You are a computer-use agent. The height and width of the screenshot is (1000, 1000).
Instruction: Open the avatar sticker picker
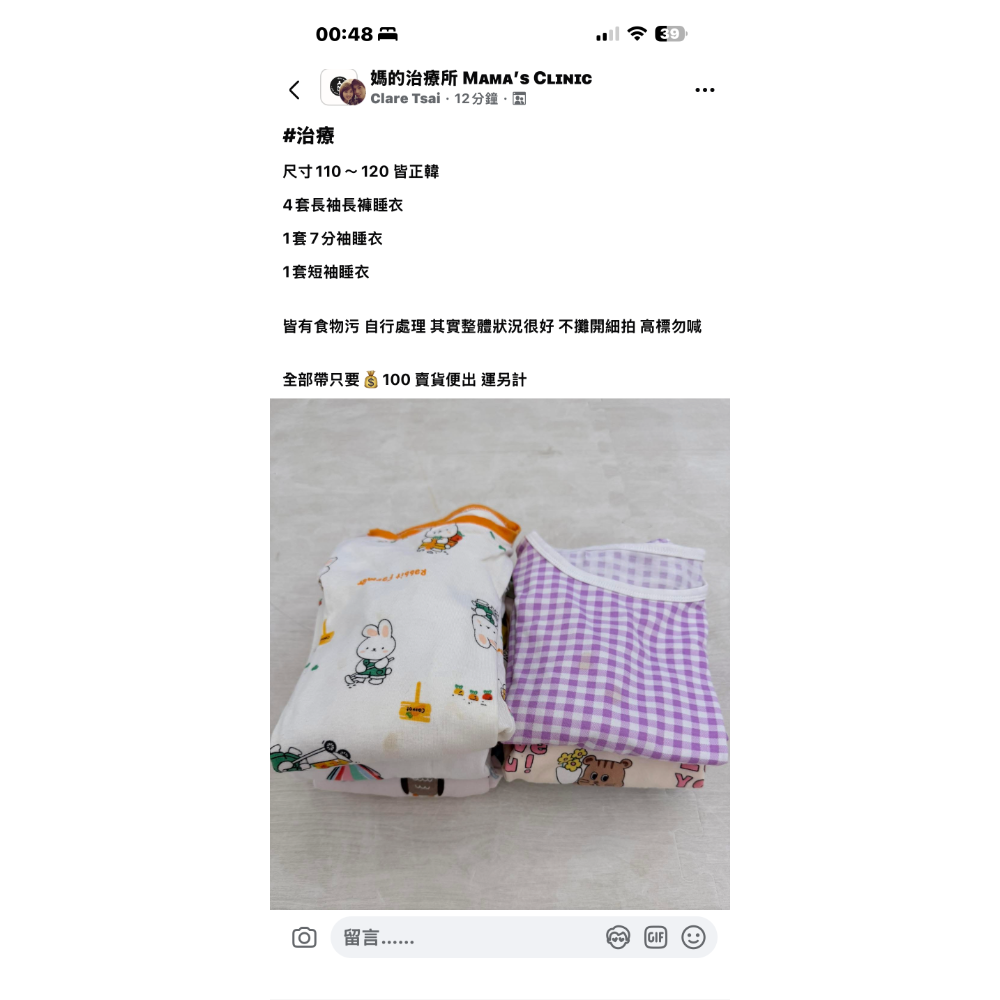[x=618, y=938]
